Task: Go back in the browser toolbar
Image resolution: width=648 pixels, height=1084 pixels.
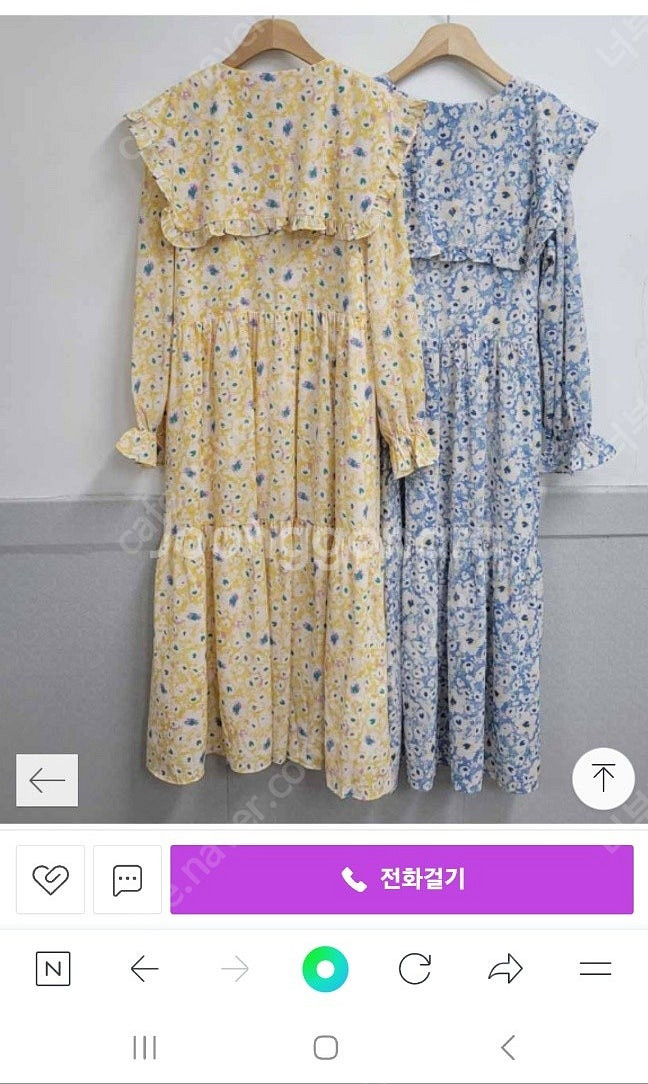Action: coord(145,968)
